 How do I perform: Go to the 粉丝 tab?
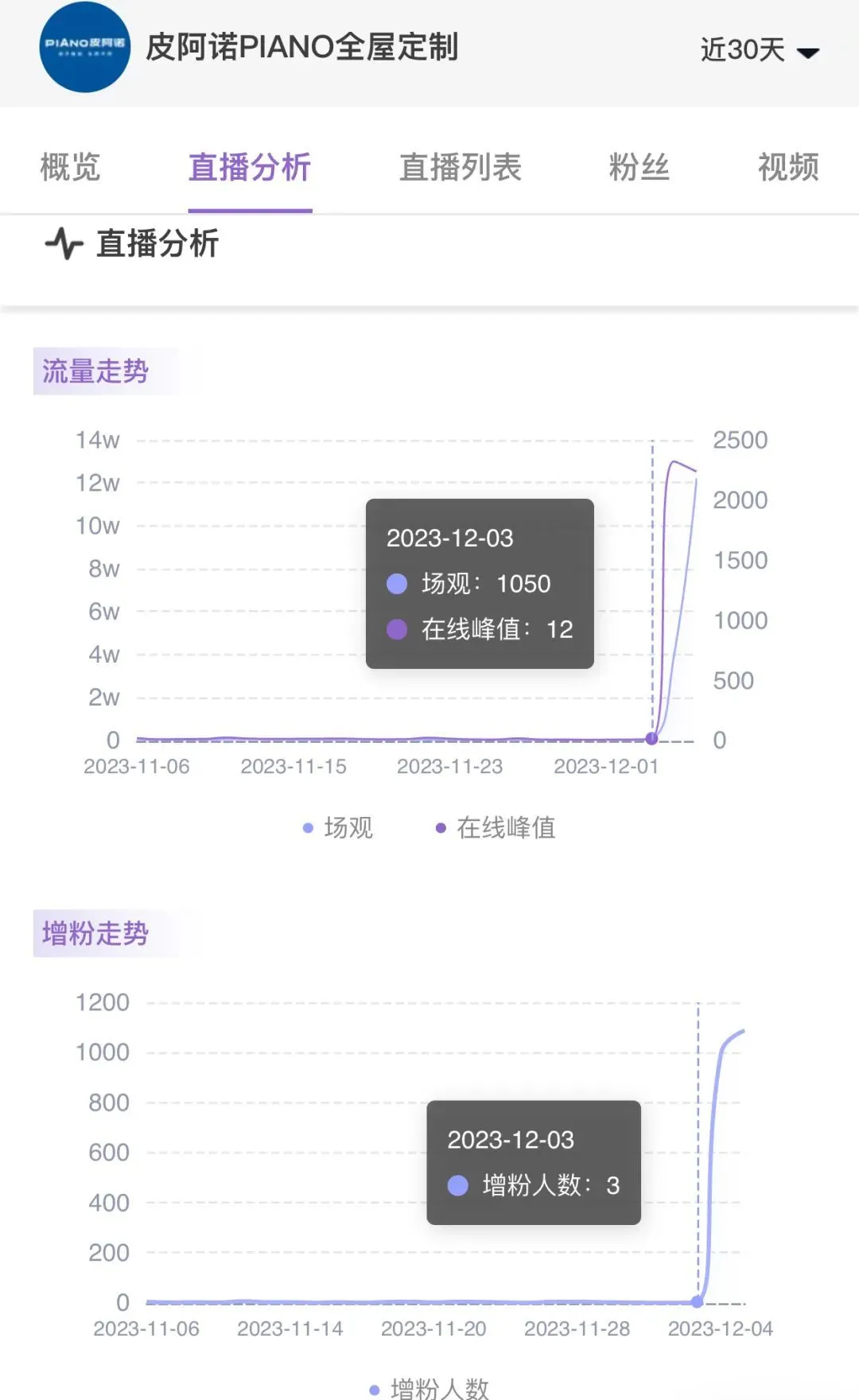pos(639,167)
